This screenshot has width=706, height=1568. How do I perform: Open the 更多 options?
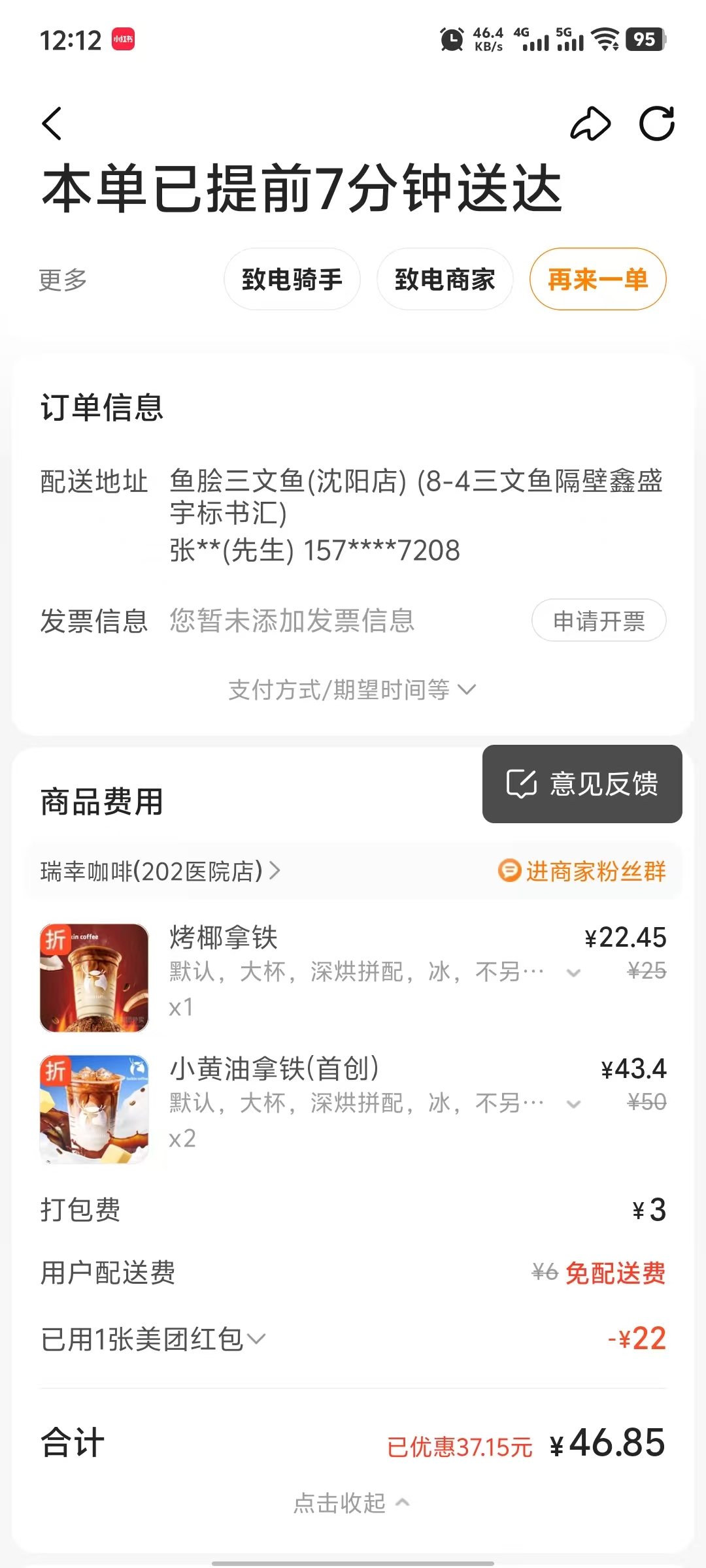[63, 280]
